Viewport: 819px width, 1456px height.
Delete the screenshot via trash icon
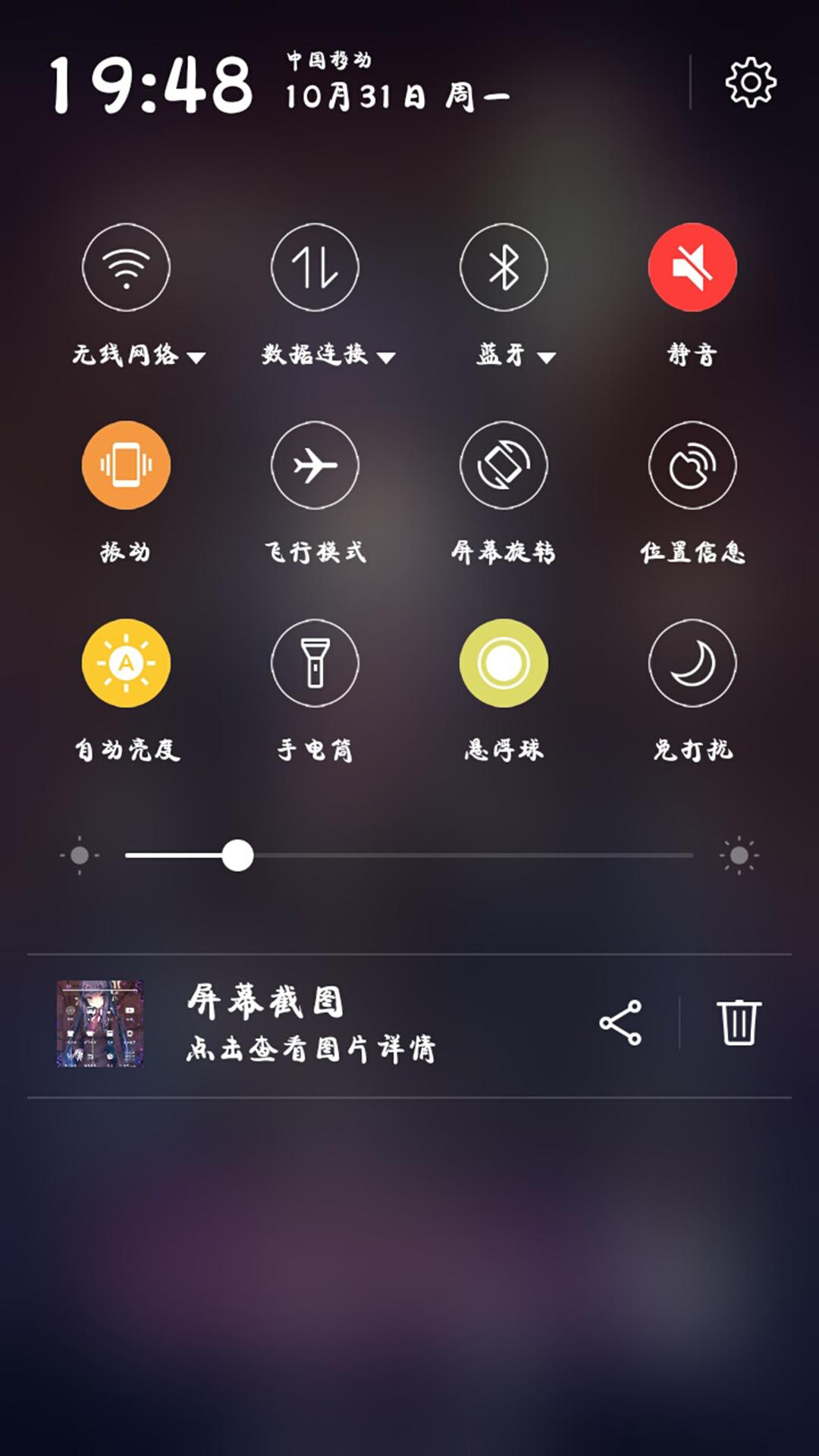[x=739, y=1023]
